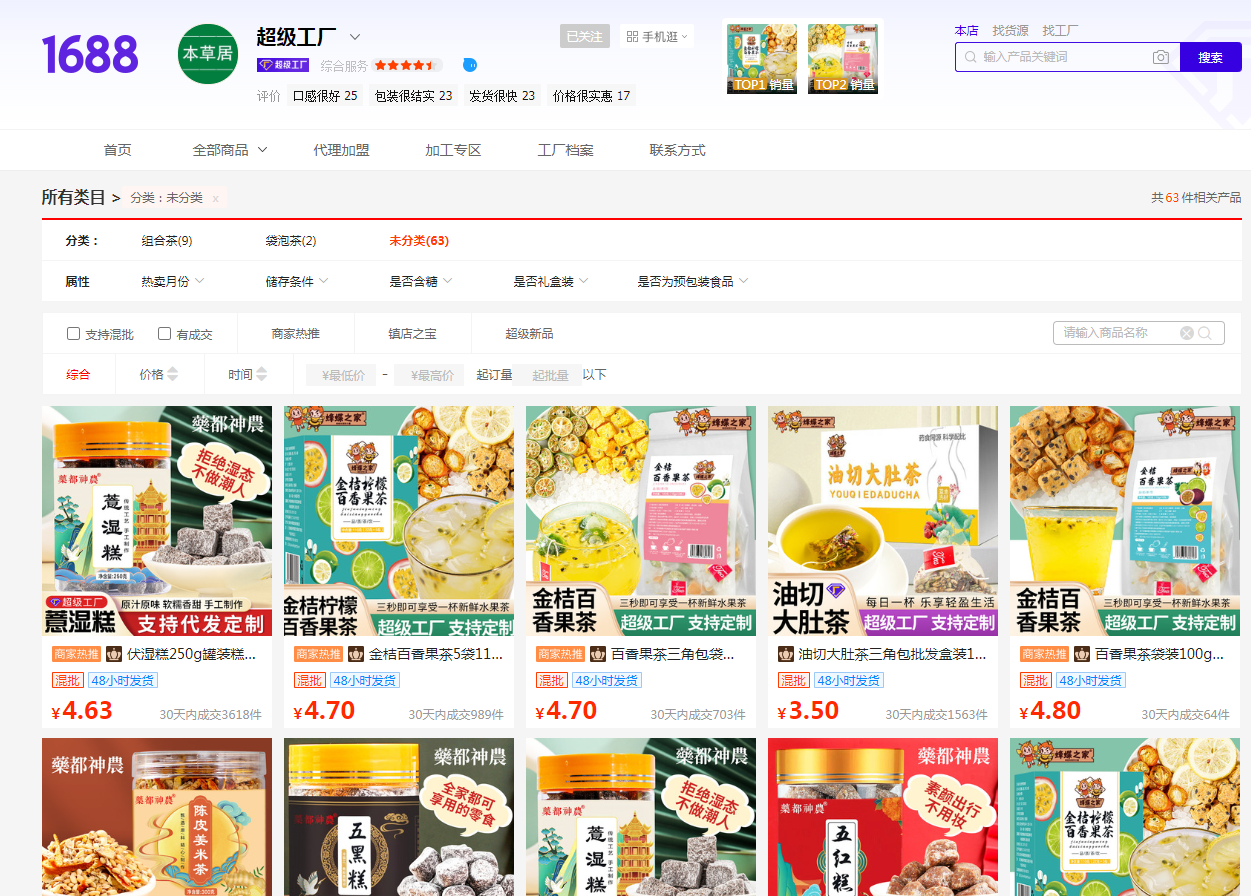
Task: Open camera image search icon
Action: [x=1160, y=57]
